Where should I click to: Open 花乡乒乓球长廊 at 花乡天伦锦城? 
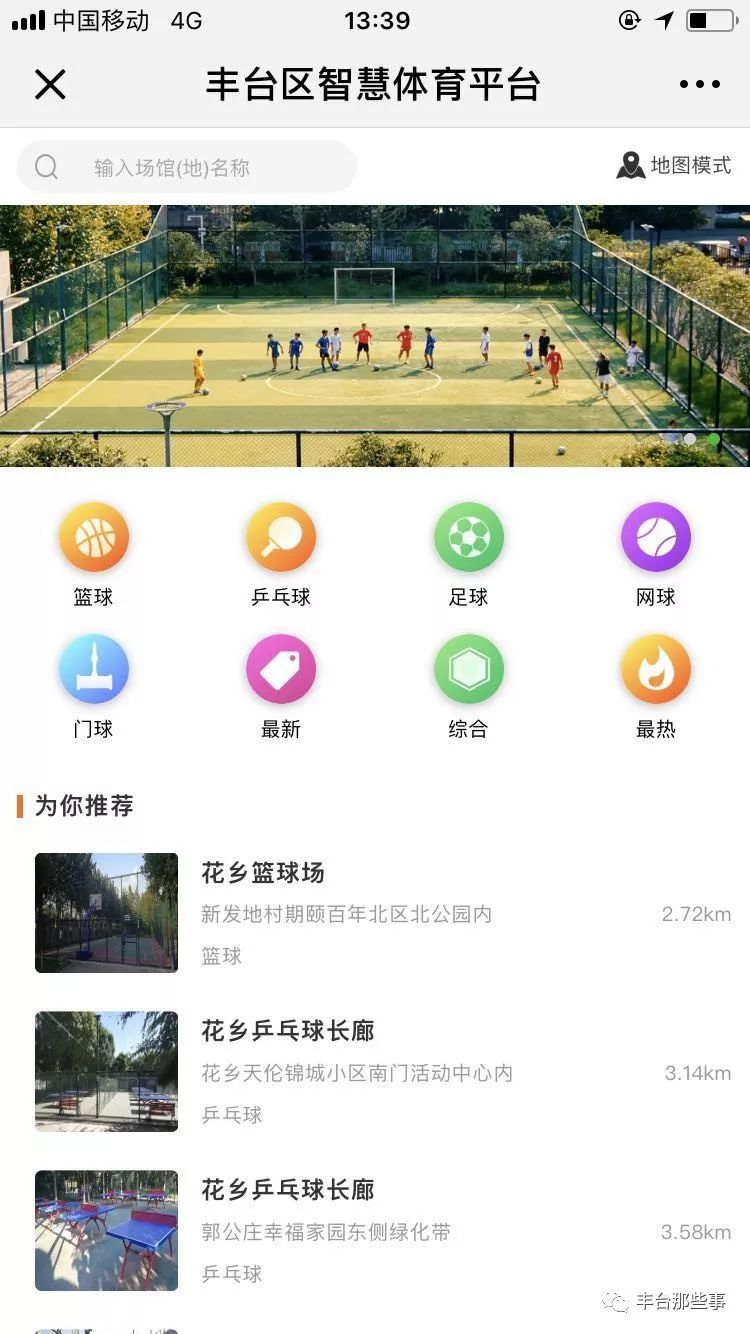click(x=290, y=1032)
